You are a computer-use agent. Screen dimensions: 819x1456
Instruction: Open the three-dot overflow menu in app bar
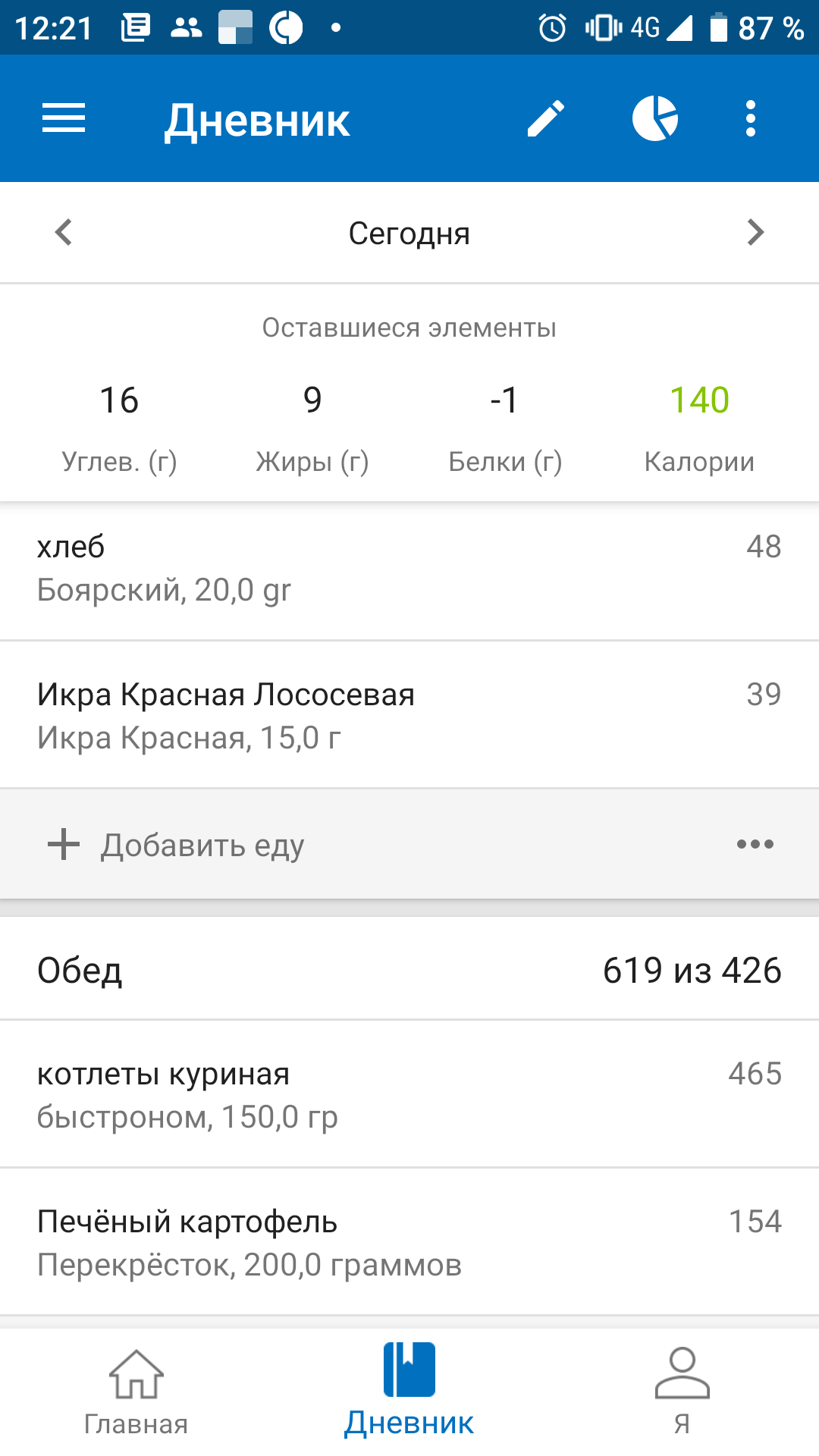point(751,118)
